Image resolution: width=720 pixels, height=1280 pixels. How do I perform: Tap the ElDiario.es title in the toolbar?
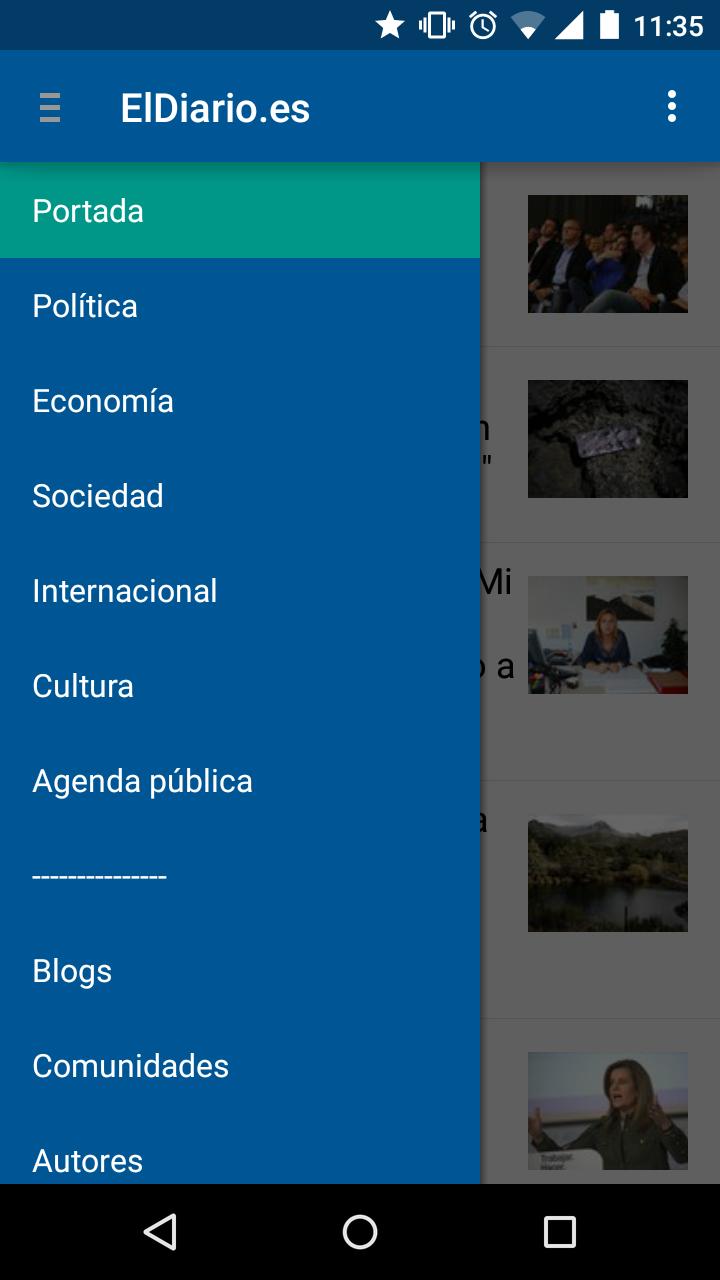point(215,107)
